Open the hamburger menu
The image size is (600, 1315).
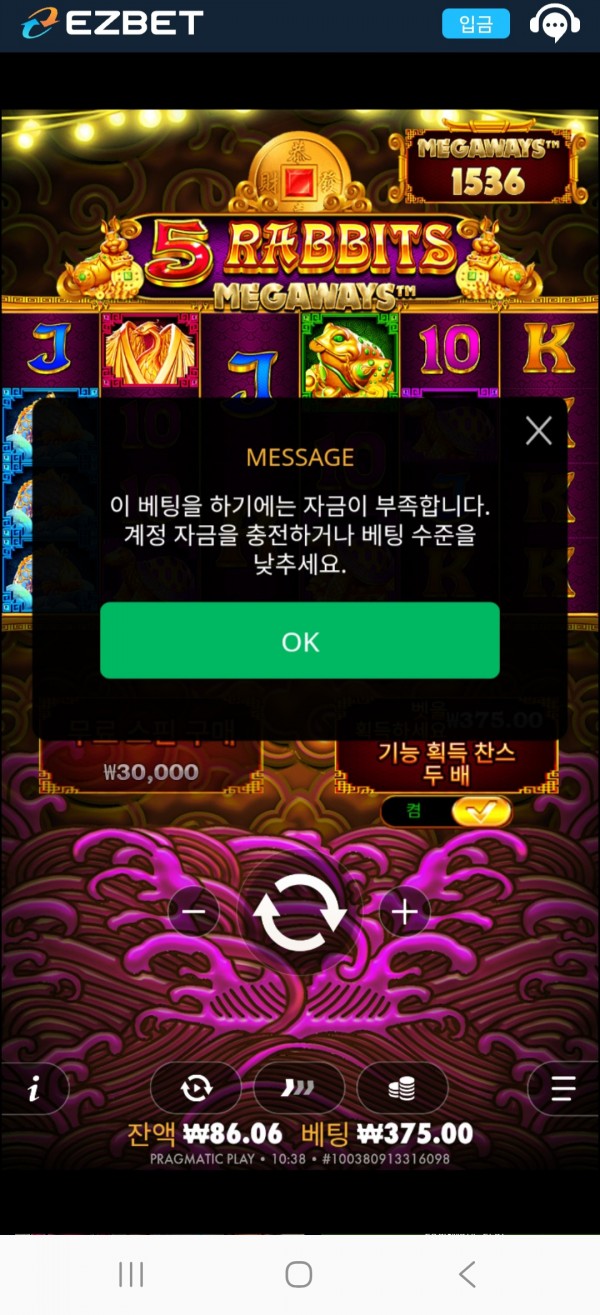point(564,1089)
